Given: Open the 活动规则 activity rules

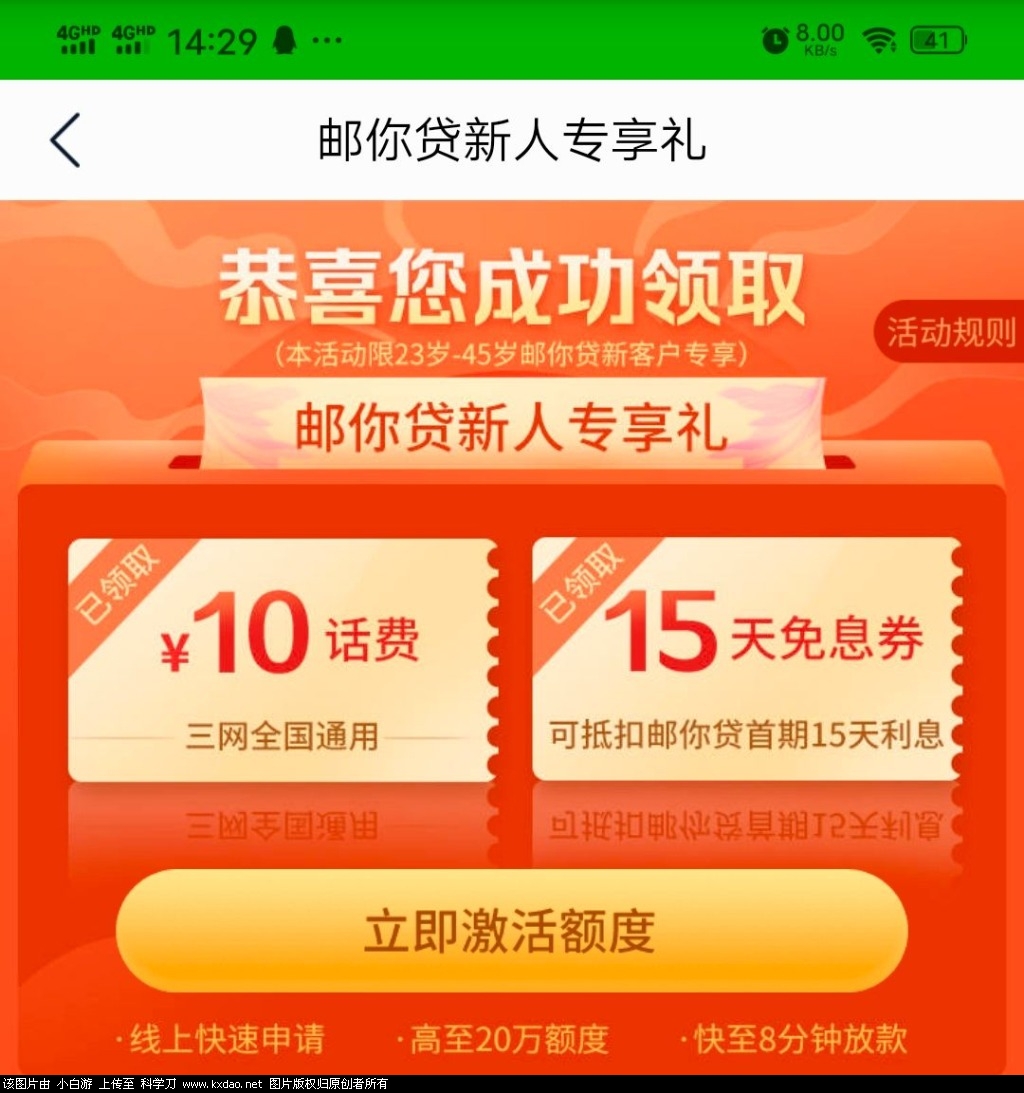Looking at the screenshot, I should click(950, 333).
